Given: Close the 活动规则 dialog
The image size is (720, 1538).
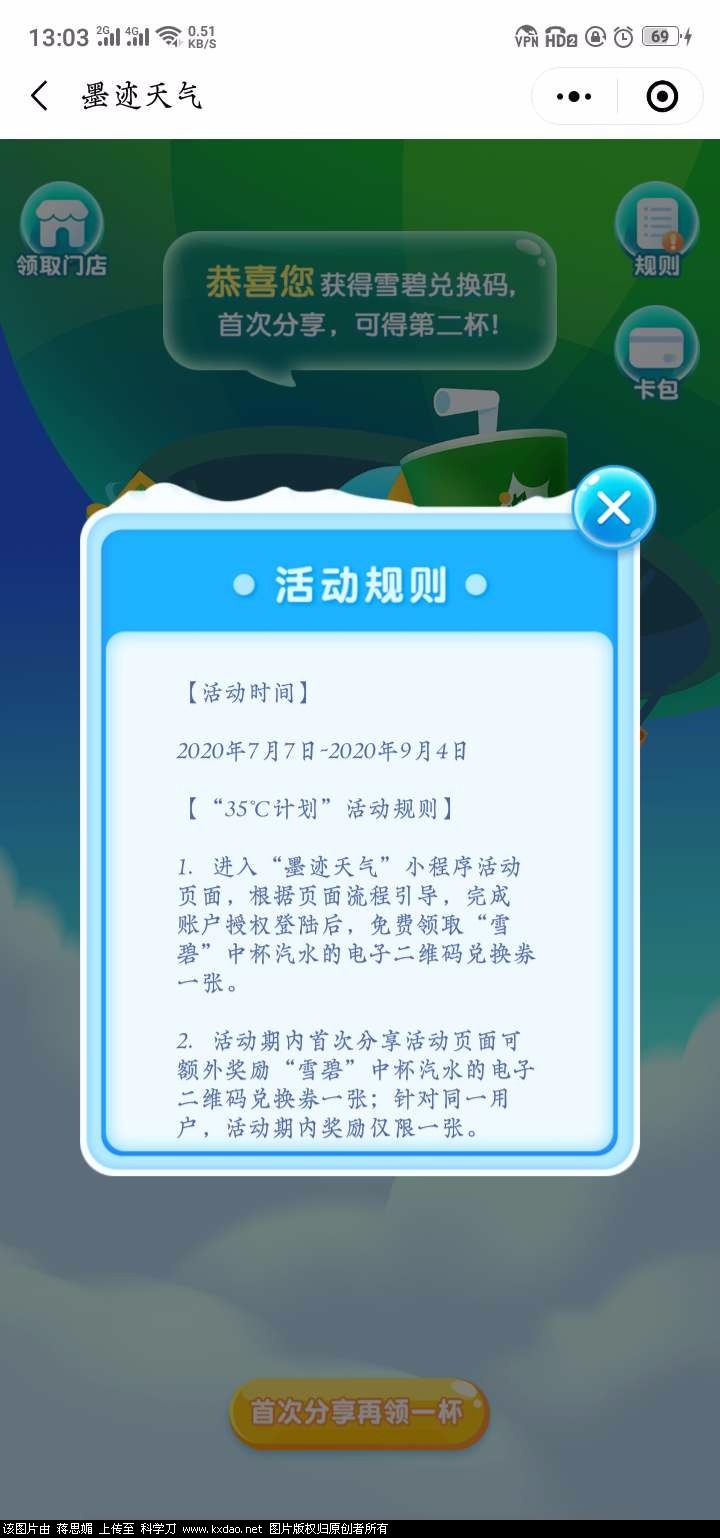Looking at the screenshot, I should point(613,508).
